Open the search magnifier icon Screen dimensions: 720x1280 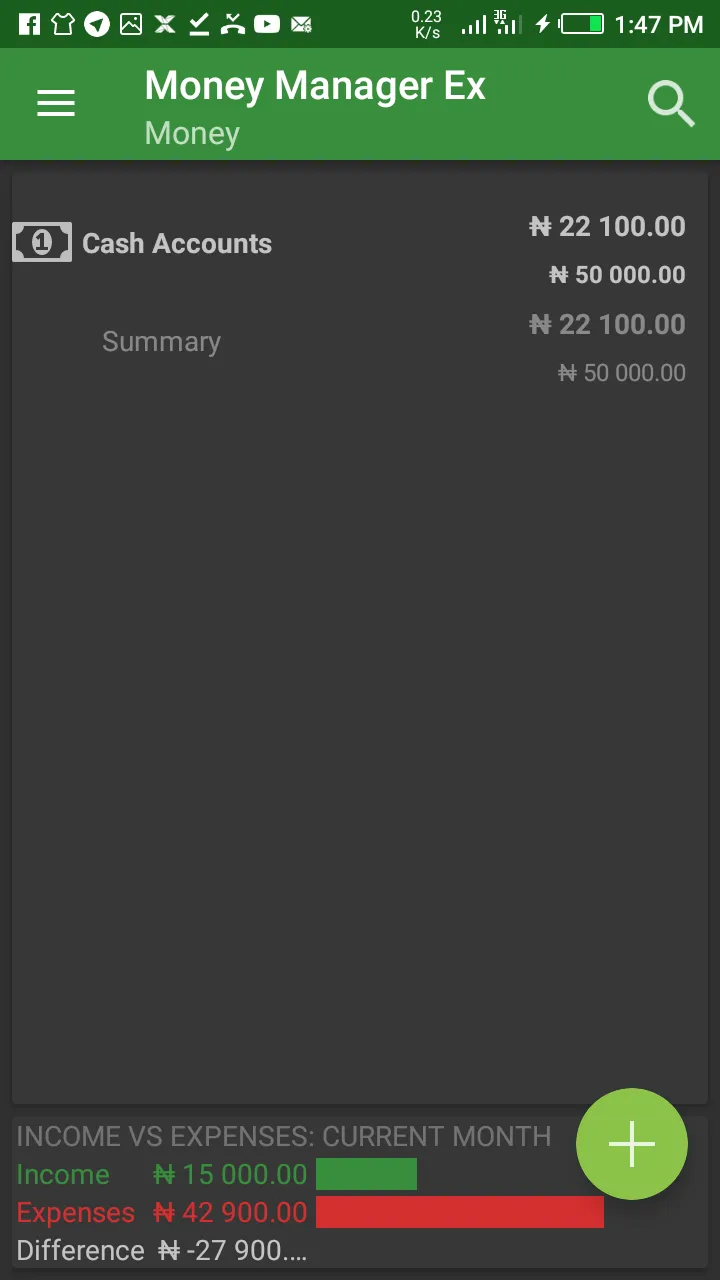(x=670, y=104)
